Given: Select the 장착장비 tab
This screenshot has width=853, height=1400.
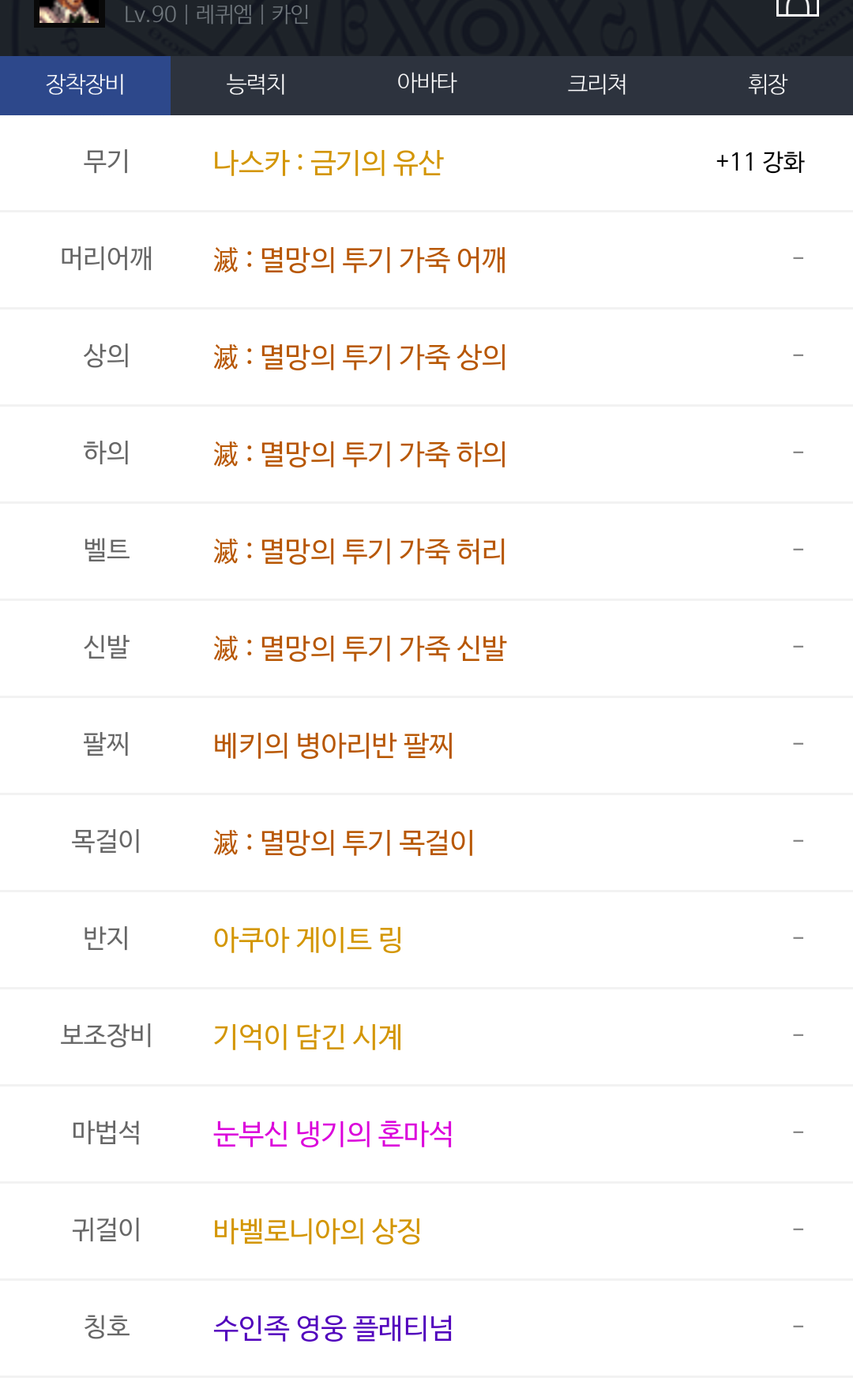Looking at the screenshot, I should tap(85, 84).
